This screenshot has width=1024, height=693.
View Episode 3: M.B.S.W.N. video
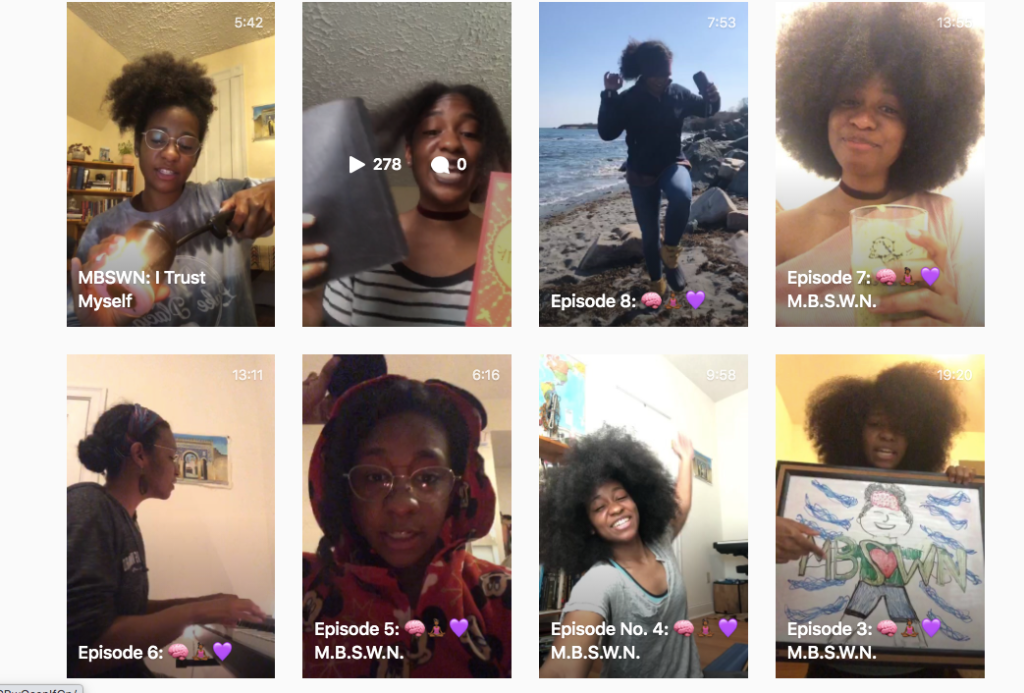879,516
